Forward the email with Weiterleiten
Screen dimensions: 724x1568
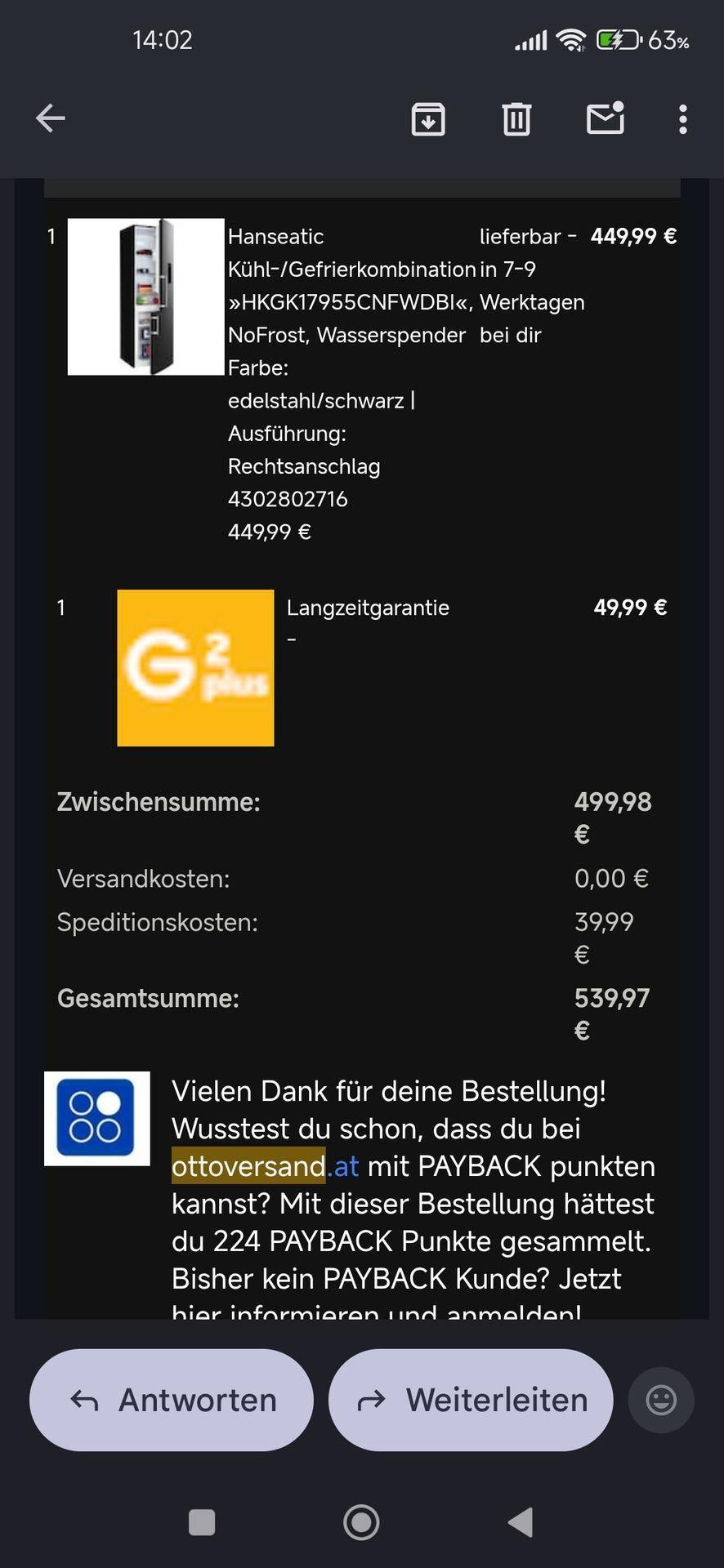click(471, 1400)
